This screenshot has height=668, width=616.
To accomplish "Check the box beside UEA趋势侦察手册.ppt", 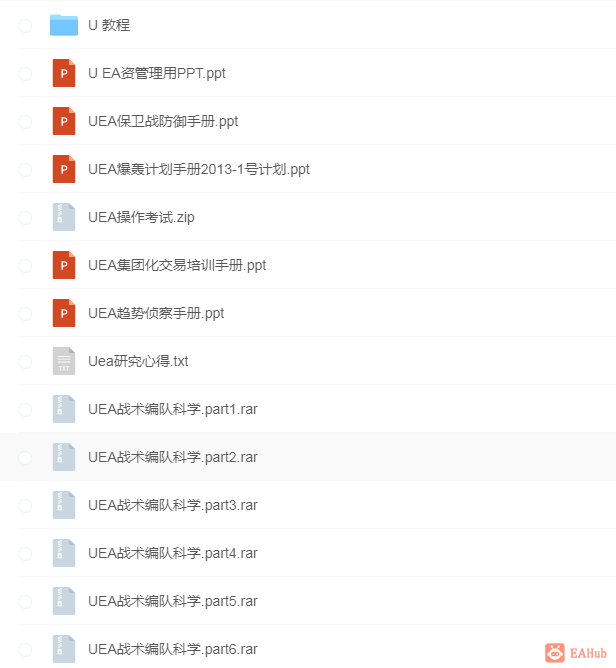I will [25, 314].
